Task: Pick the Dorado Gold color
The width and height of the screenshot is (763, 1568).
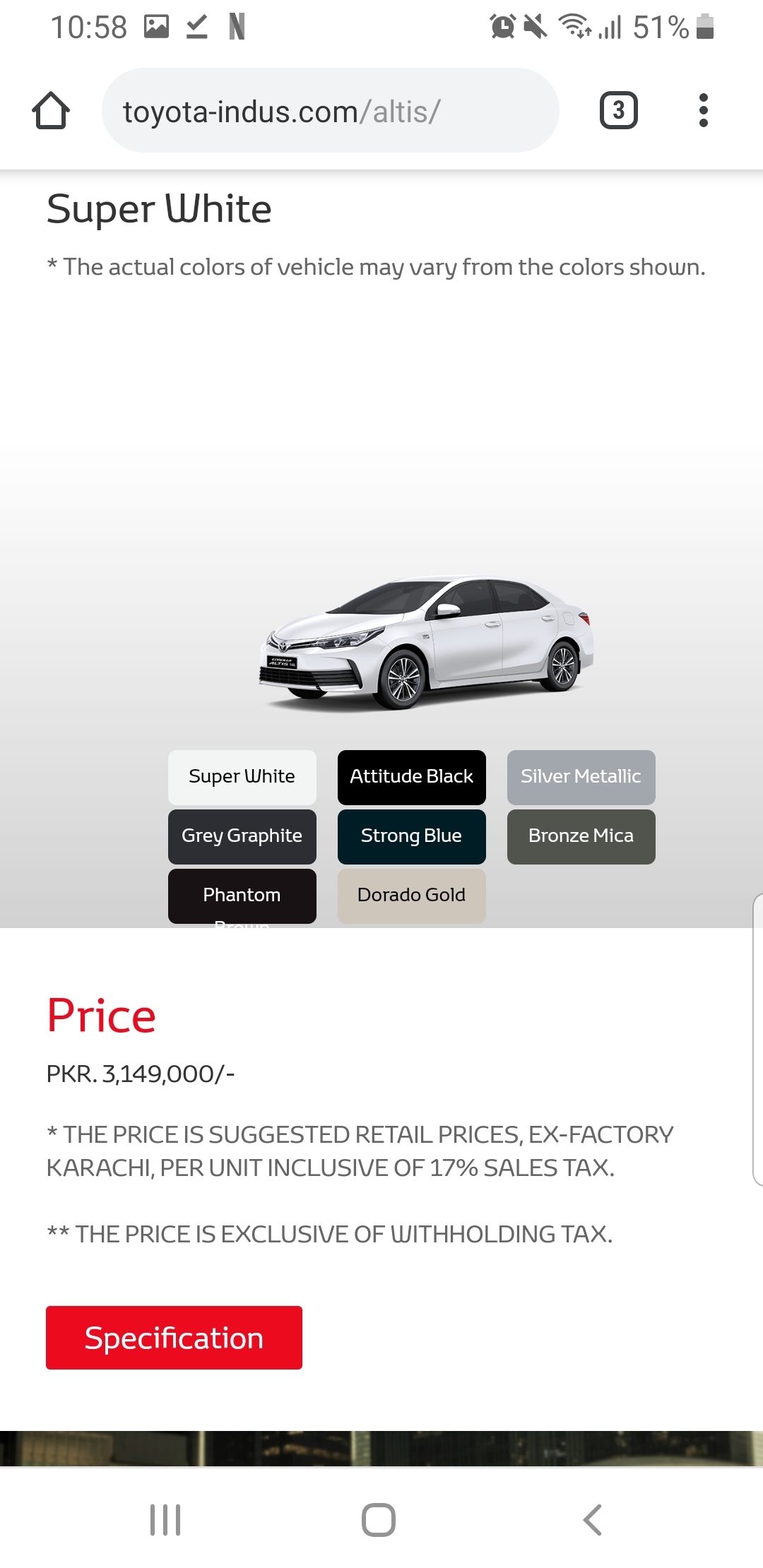Action: (x=411, y=896)
